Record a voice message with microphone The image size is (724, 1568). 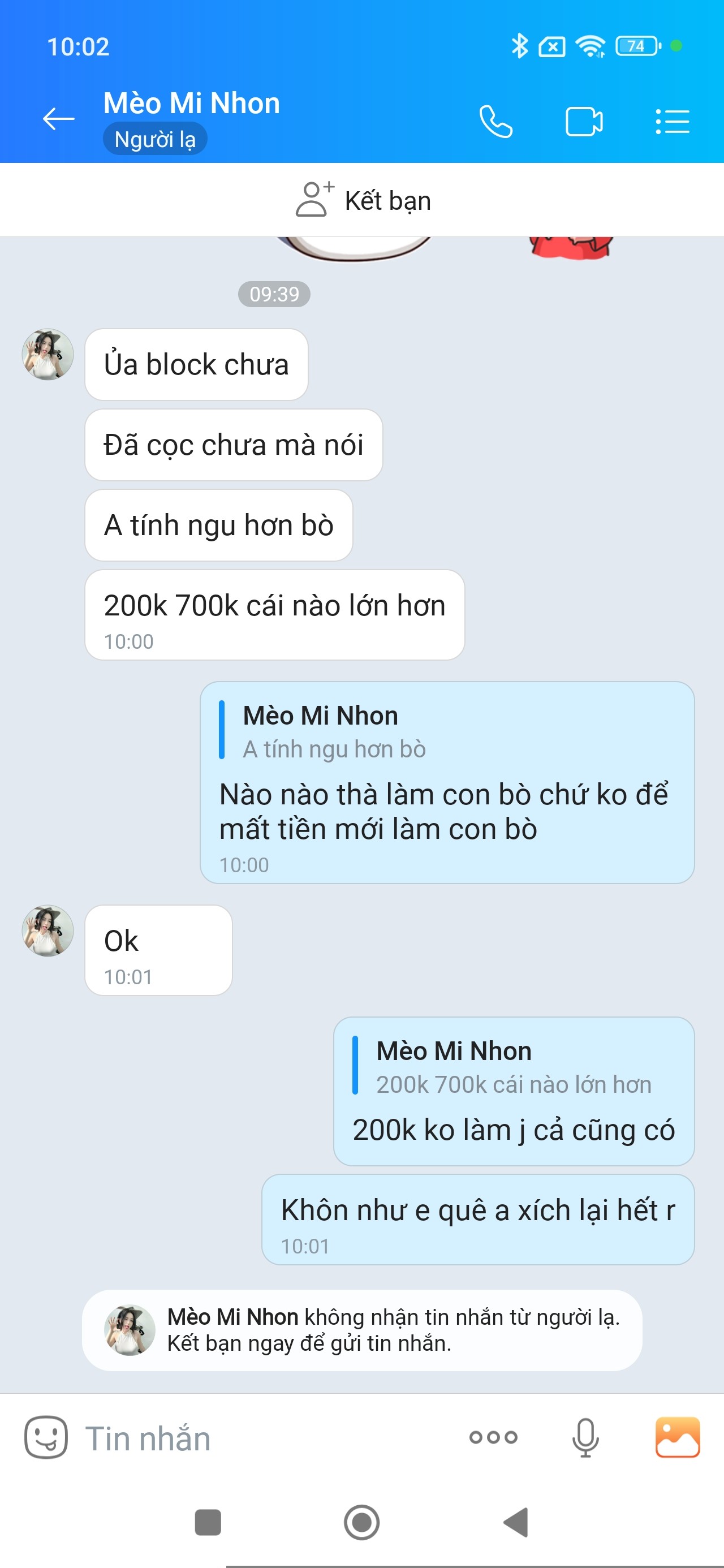point(585,1438)
